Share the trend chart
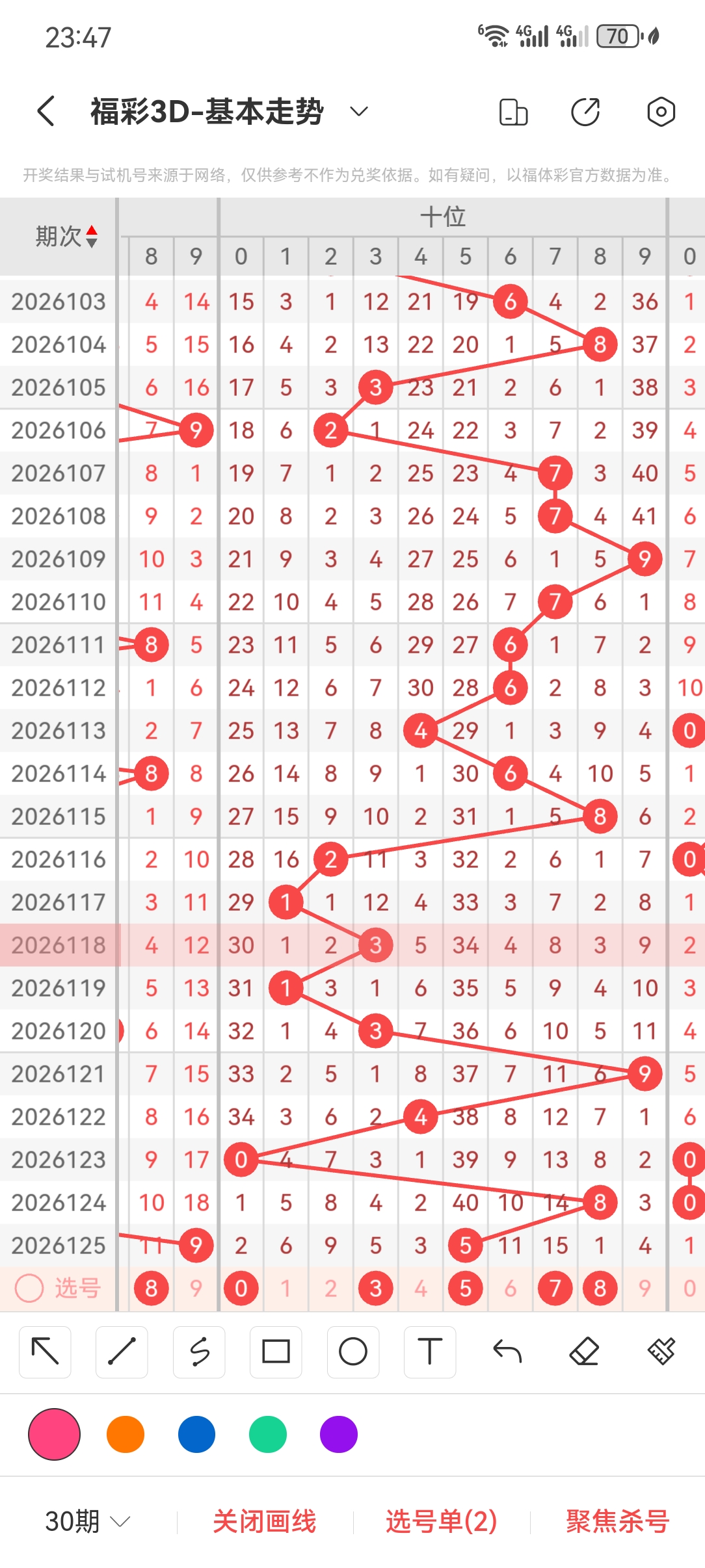Viewport: 705px width, 1568px height. click(585, 112)
